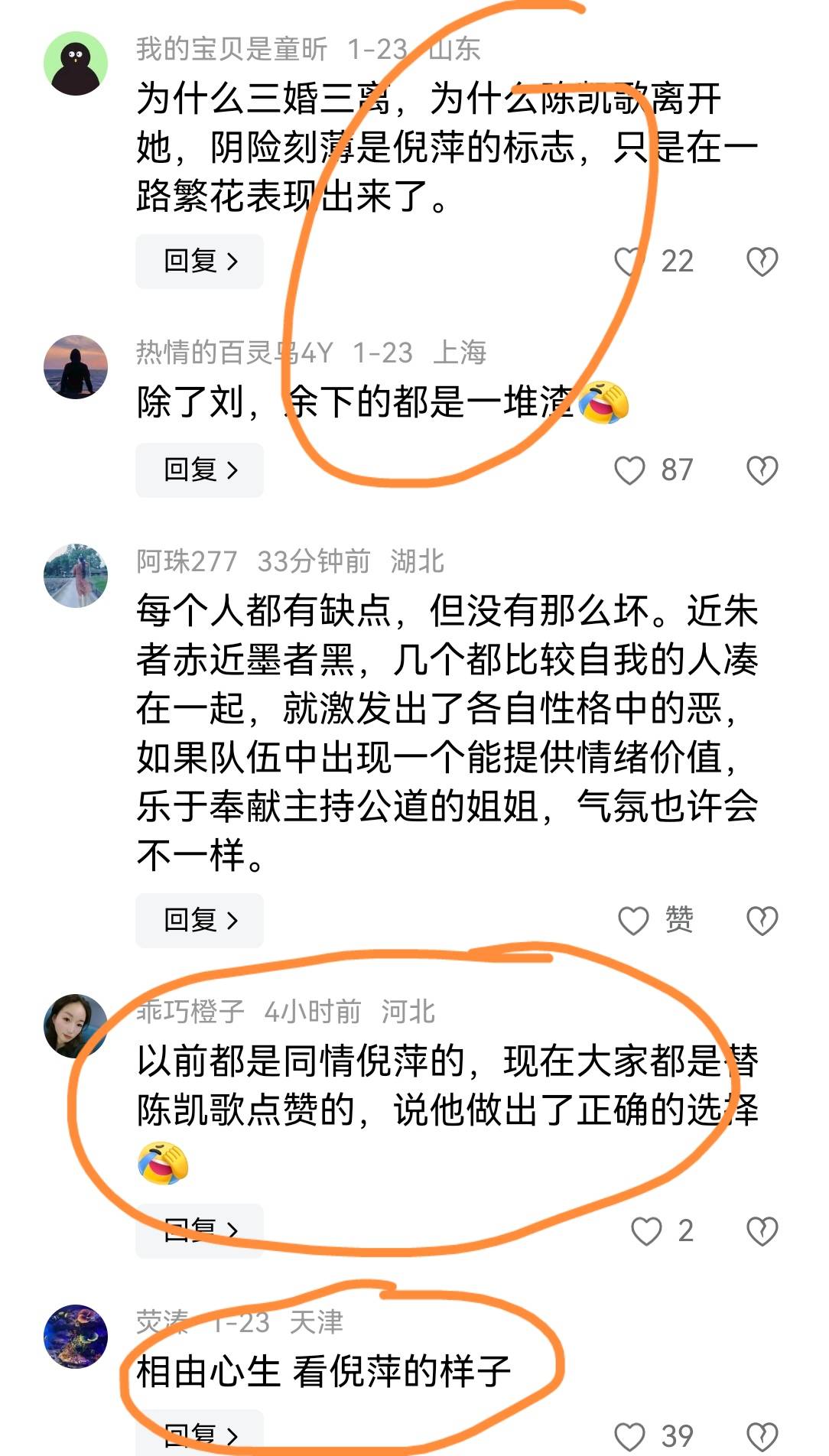This screenshot has height=1456, width=829.
Task: Open 阿珠277's avatar
Action: click(x=76, y=576)
